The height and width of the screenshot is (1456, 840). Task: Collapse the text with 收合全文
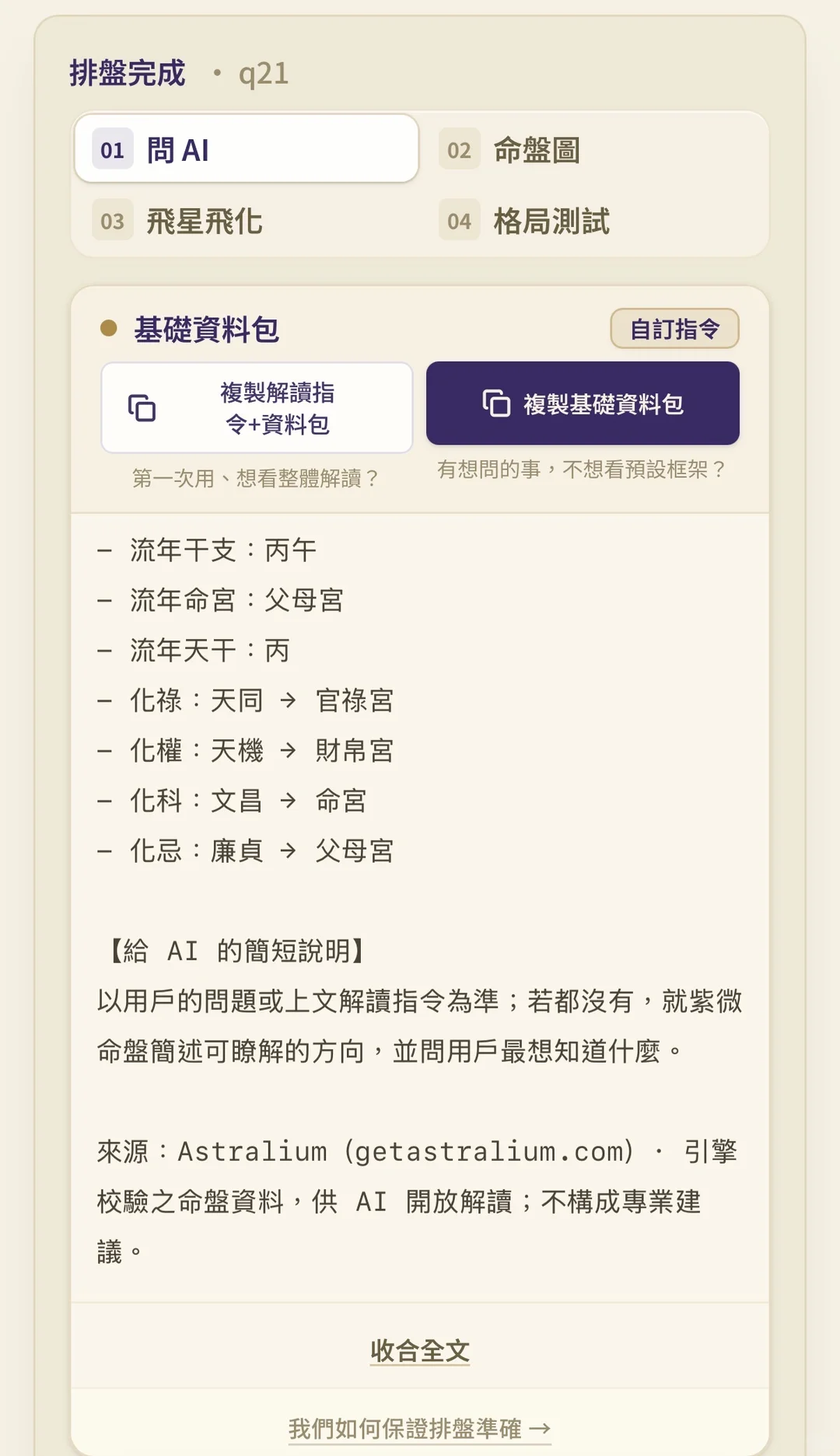[420, 1351]
